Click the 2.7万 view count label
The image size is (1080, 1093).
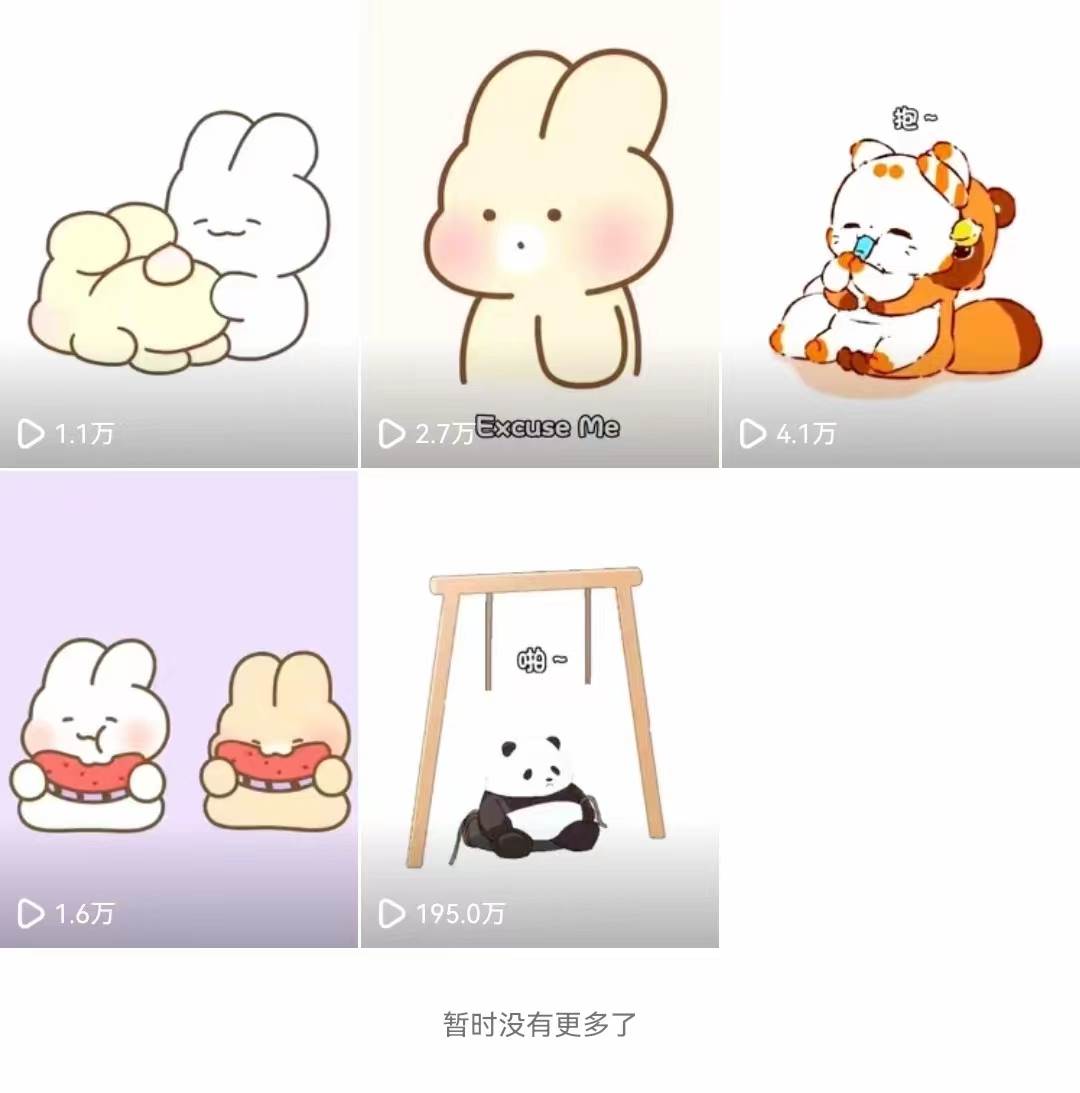tap(443, 435)
